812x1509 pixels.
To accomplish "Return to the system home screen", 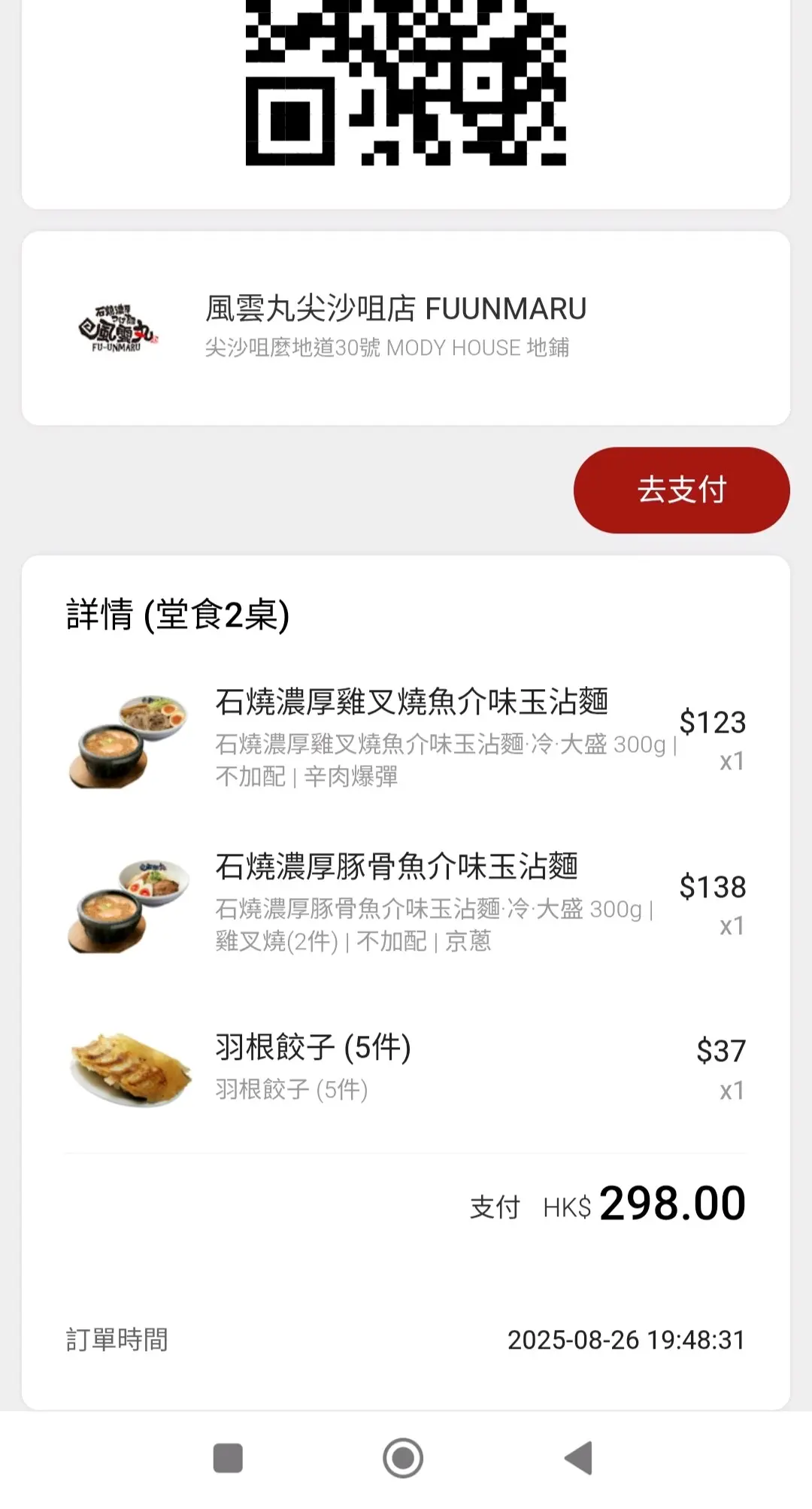I will pos(403,1458).
